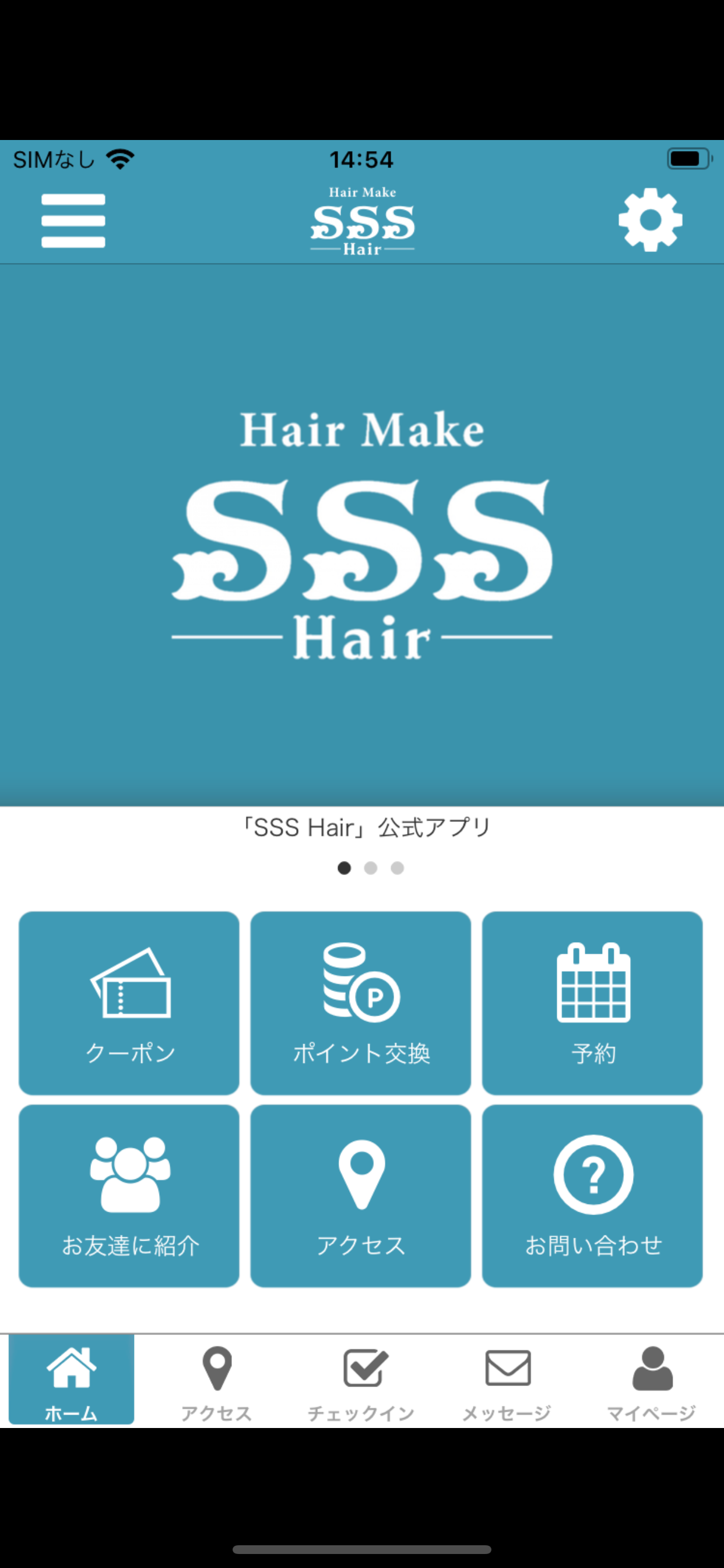The width and height of the screenshot is (724, 1568).
Task: Open the クーポン (coupon) icon
Action: (x=128, y=1003)
